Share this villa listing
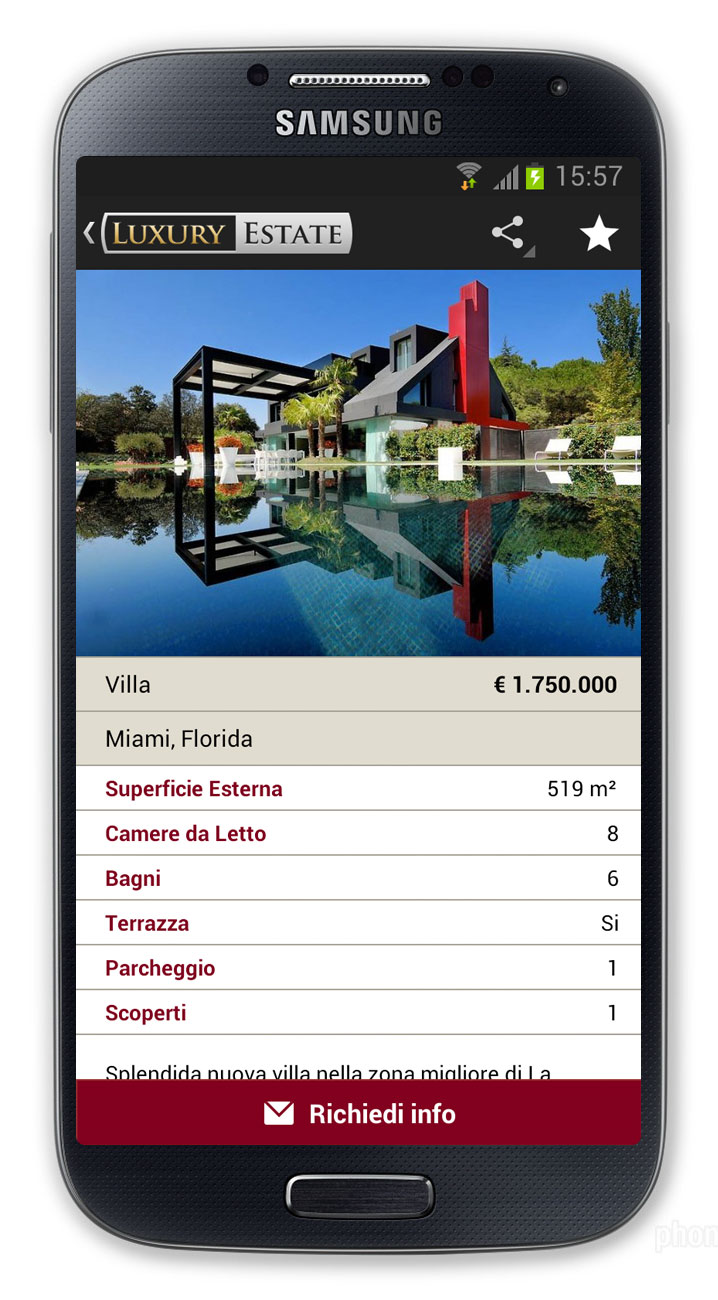Viewport: 718px width, 1300px height. (510, 235)
